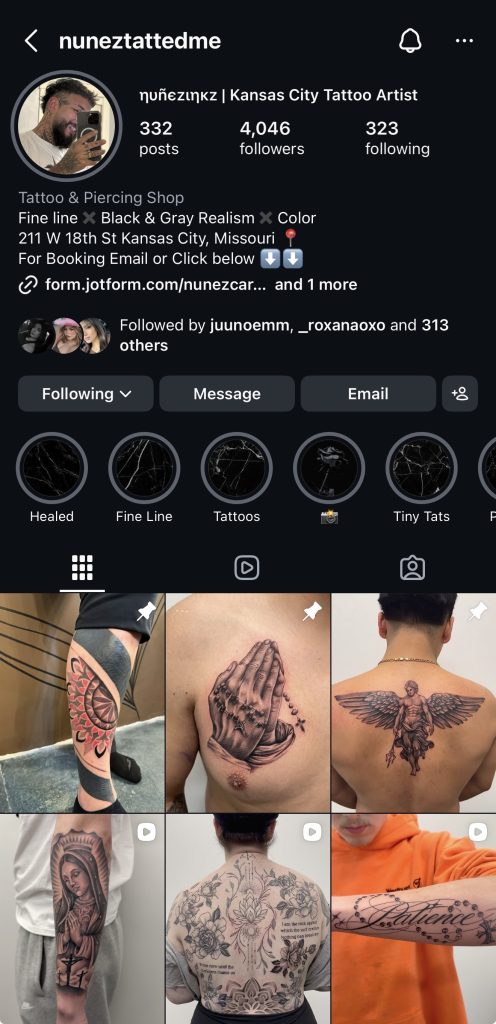This screenshot has height=1024, width=496.
Task: Open the Healed highlight
Action: click(x=52, y=468)
